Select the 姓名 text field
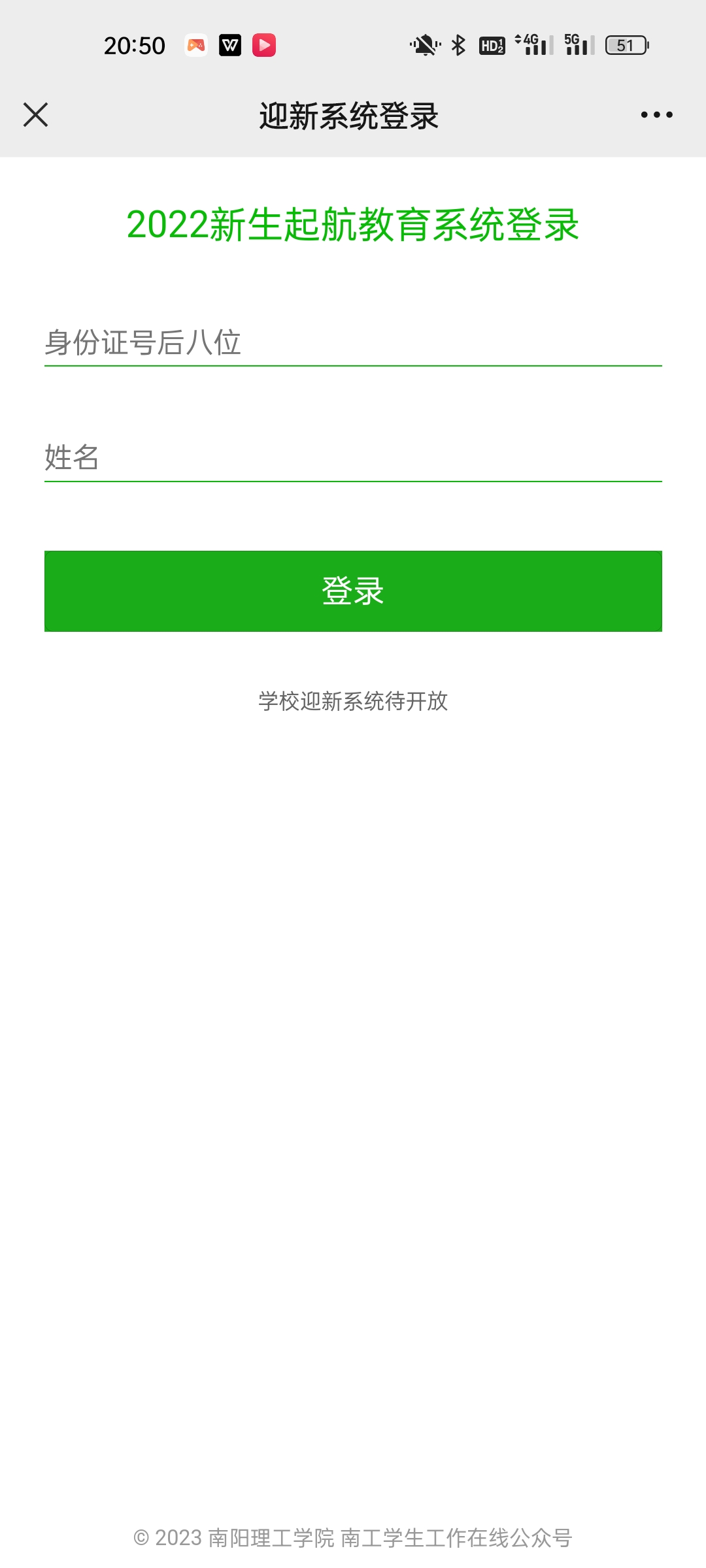 click(x=353, y=457)
